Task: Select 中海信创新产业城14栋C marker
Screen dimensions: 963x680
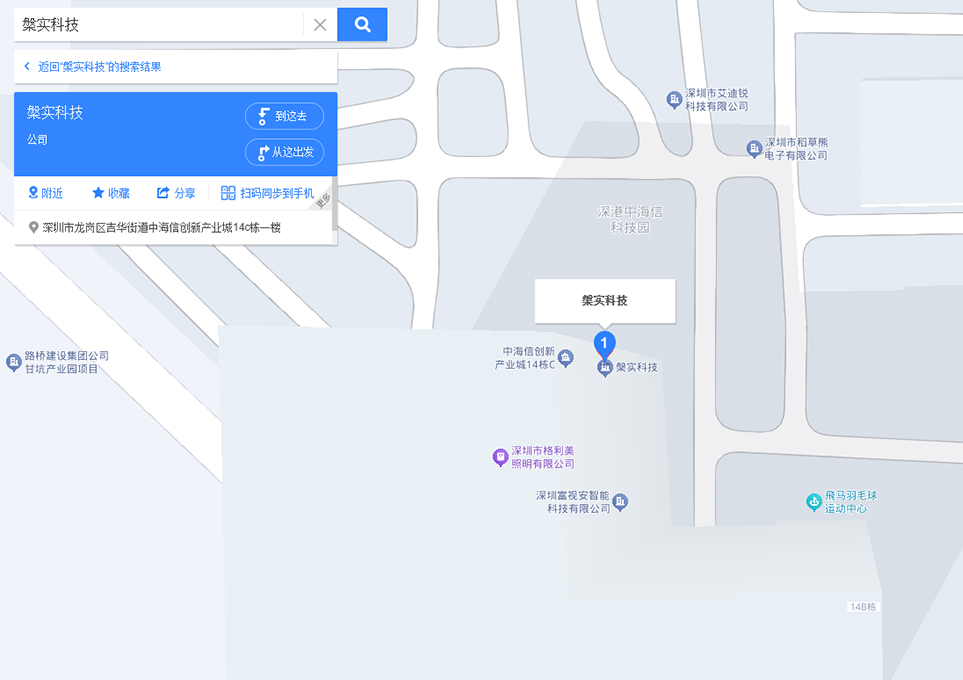Action: tap(566, 358)
